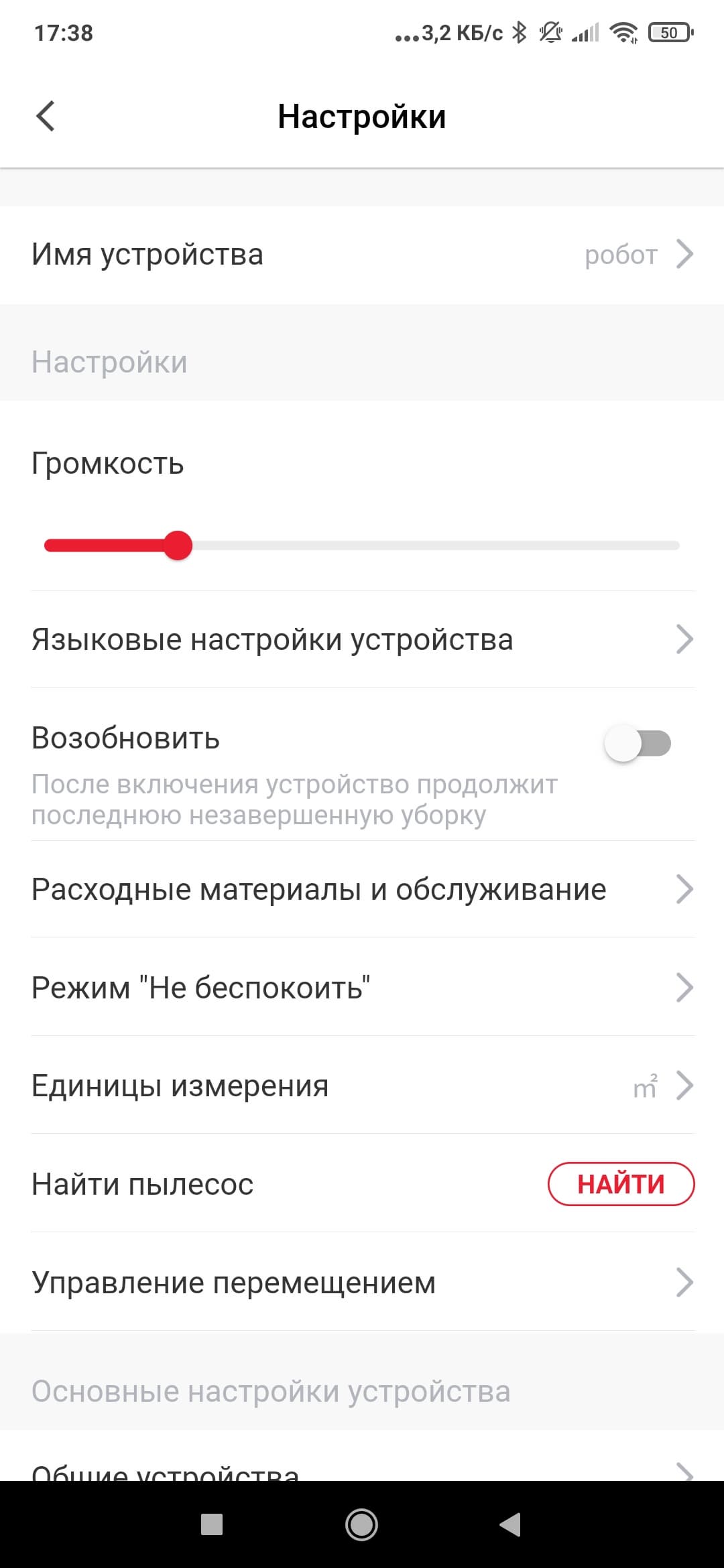Open 'Режим "Не беспокоить"'

362,988
